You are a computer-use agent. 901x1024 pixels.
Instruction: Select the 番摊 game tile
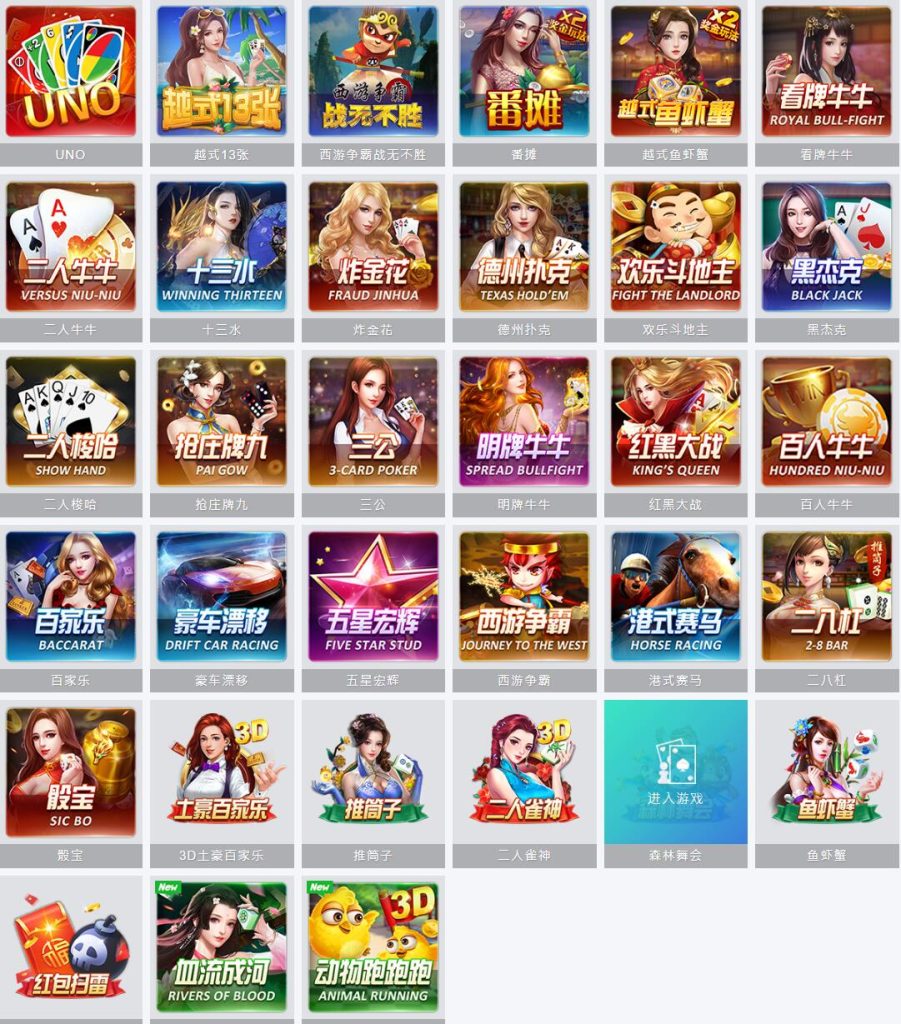pos(524,71)
